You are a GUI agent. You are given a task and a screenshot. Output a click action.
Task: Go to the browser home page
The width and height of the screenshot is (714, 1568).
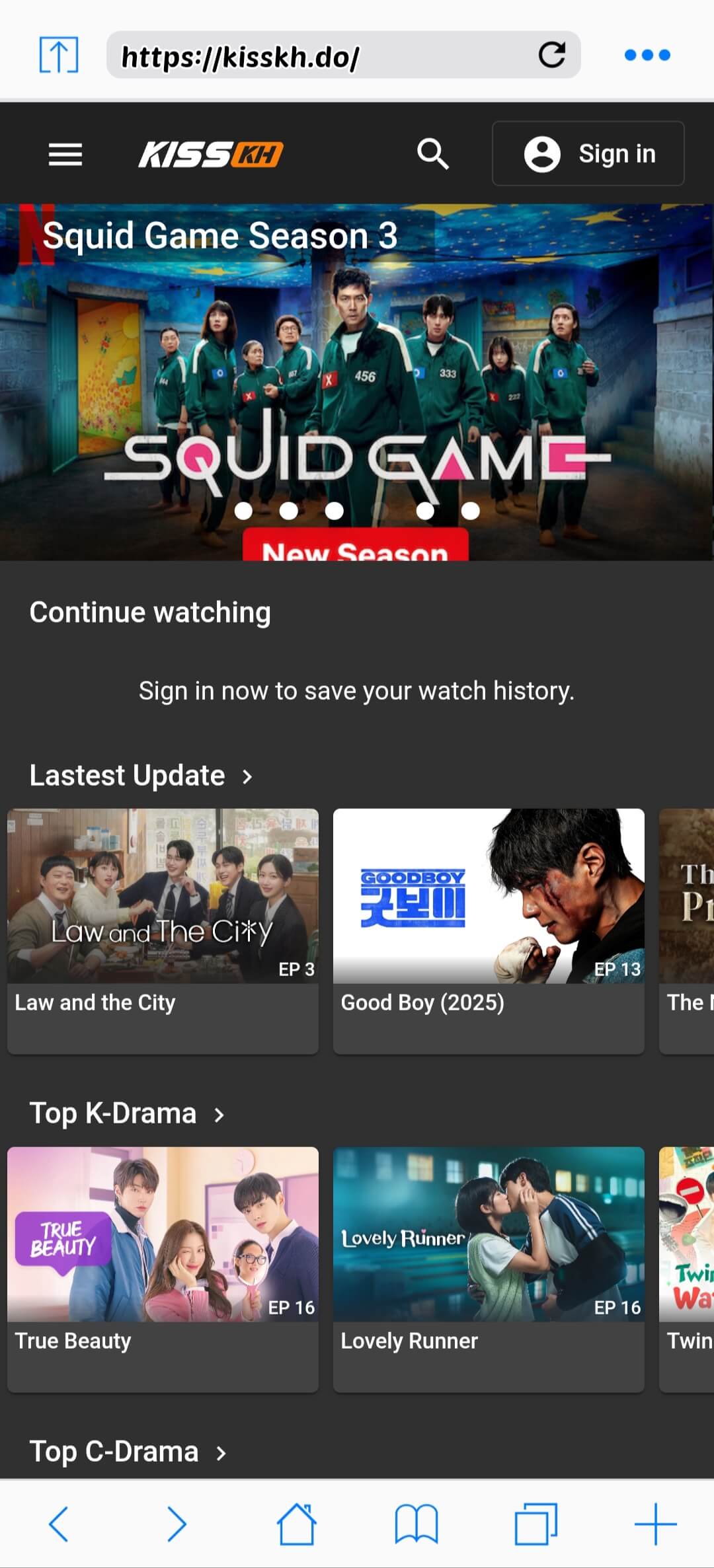click(x=296, y=1524)
